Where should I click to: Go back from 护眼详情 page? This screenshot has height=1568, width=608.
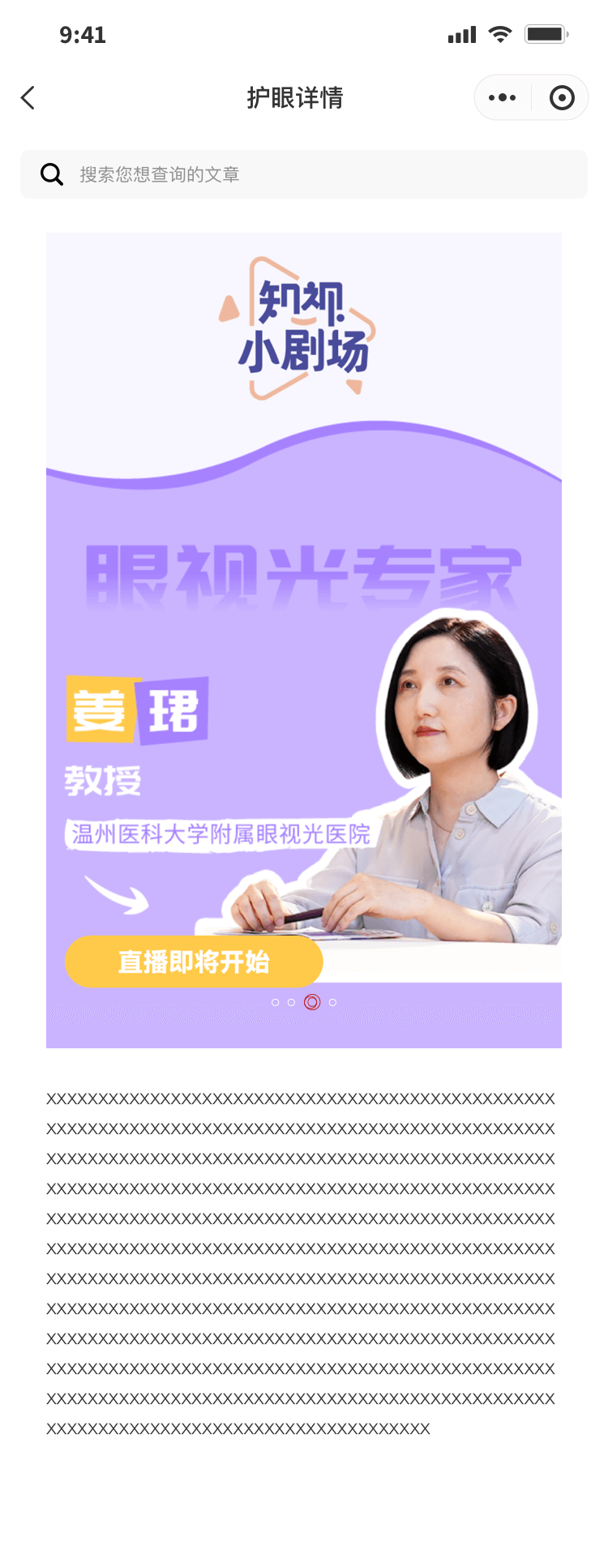pyautogui.click(x=28, y=98)
